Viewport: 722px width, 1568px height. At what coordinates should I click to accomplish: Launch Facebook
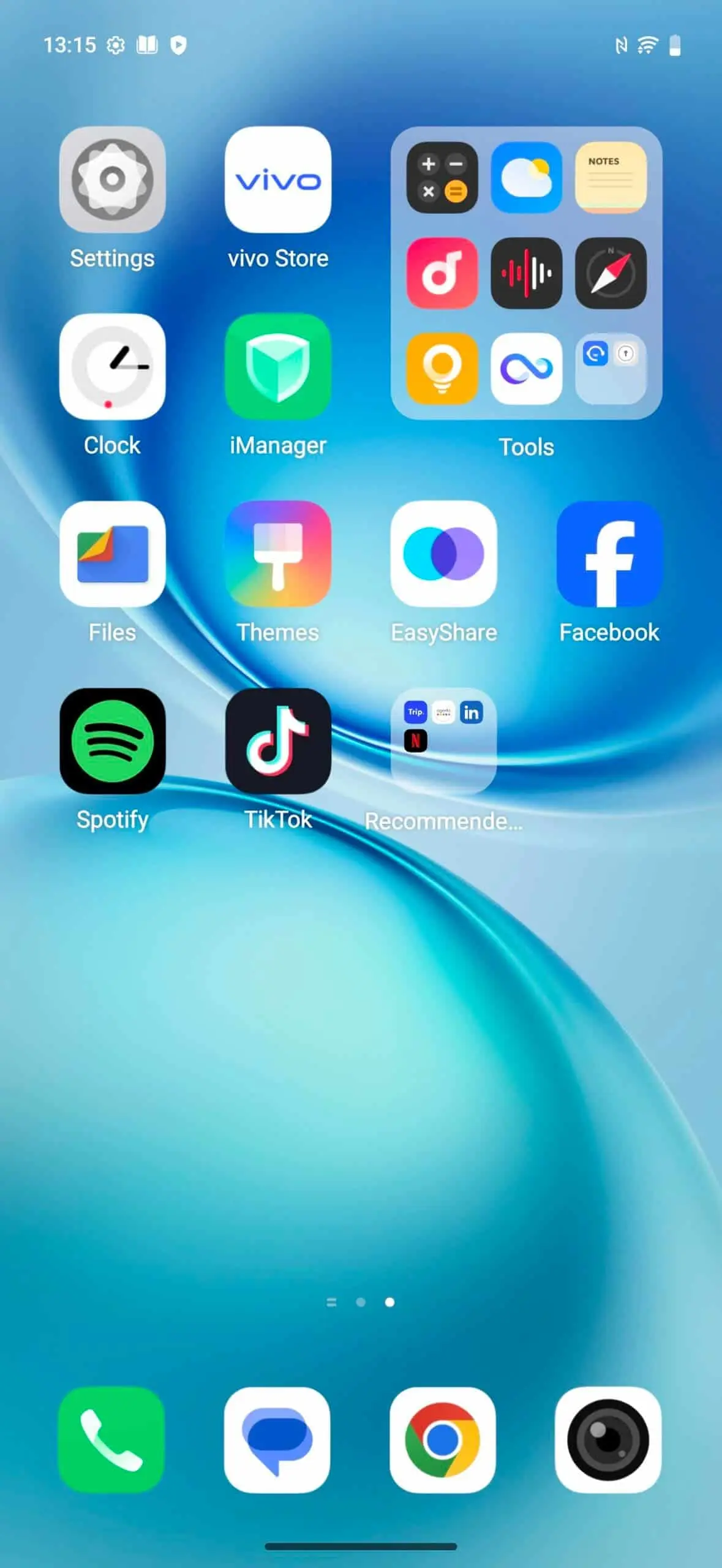(x=609, y=554)
